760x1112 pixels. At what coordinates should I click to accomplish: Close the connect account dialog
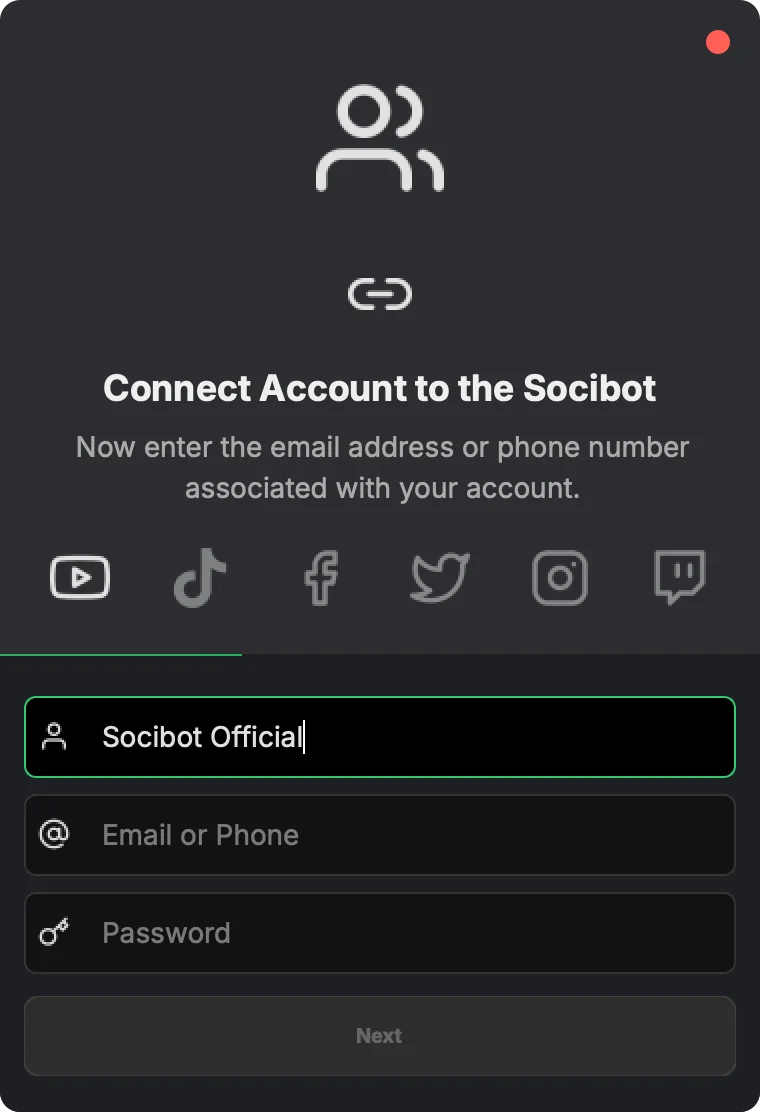(718, 42)
